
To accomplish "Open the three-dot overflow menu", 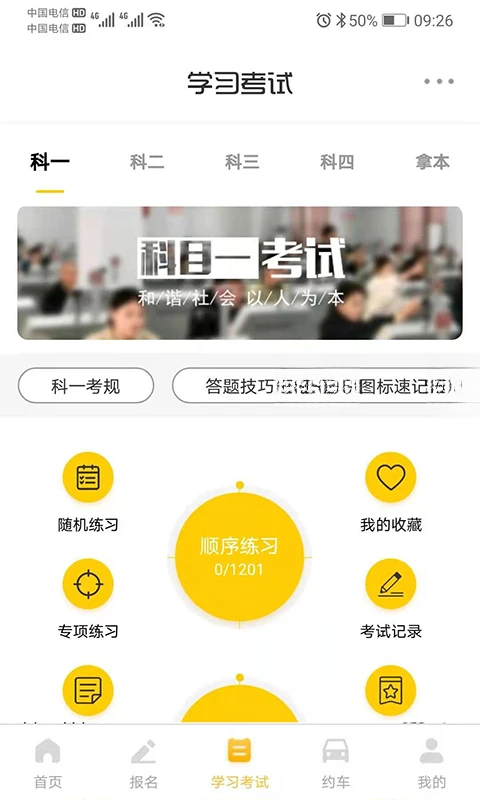I will click(439, 81).
